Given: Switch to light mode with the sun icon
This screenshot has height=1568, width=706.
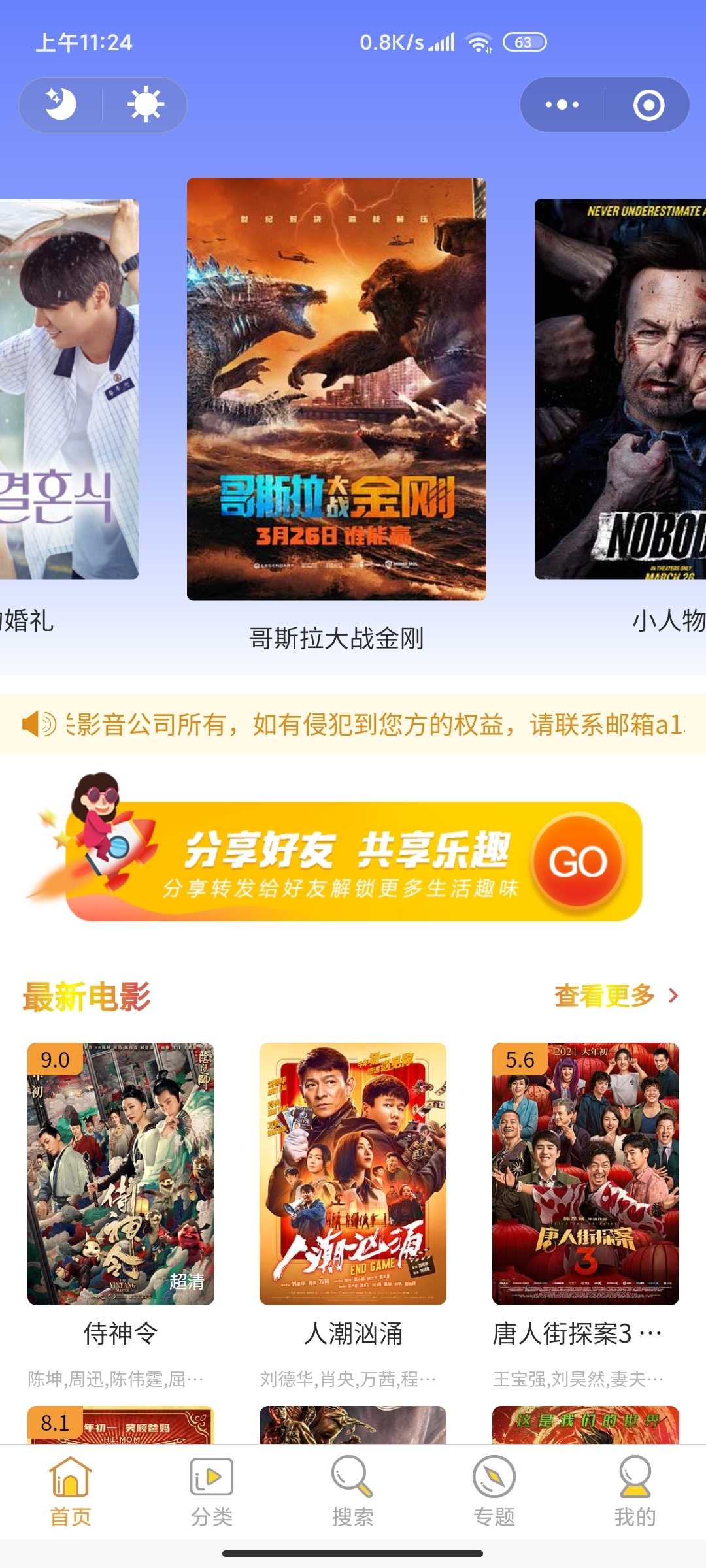Looking at the screenshot, I should tap(145, 105).
